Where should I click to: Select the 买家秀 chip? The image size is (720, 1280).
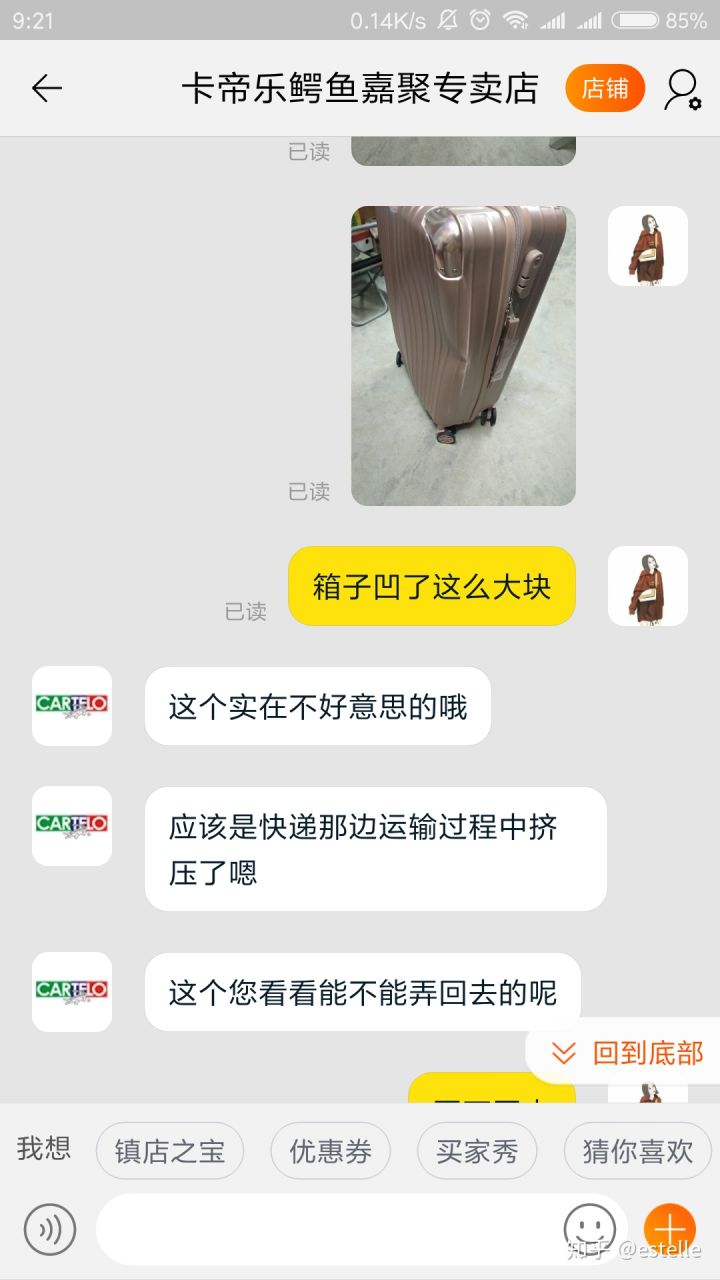(477, 1151)
